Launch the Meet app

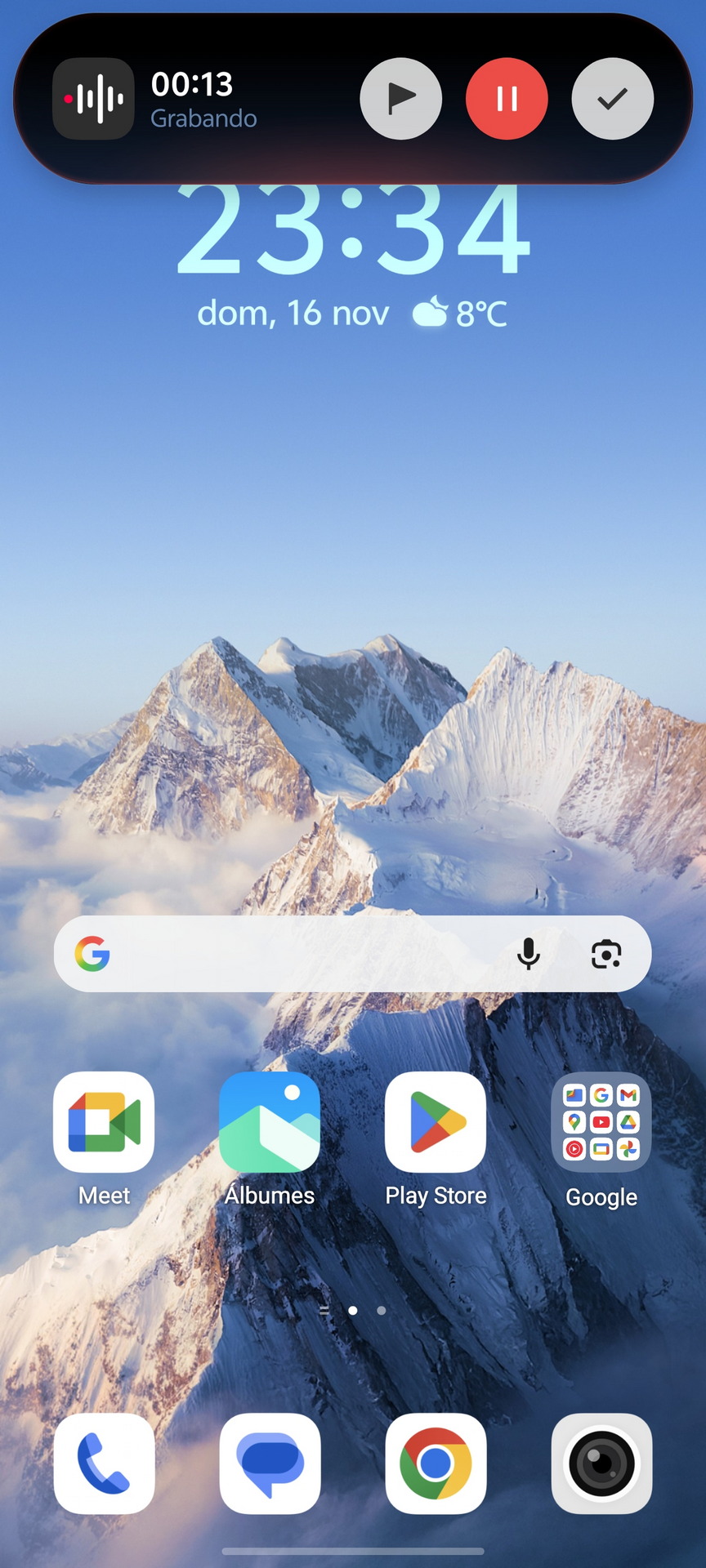(x=104, y=1123)
